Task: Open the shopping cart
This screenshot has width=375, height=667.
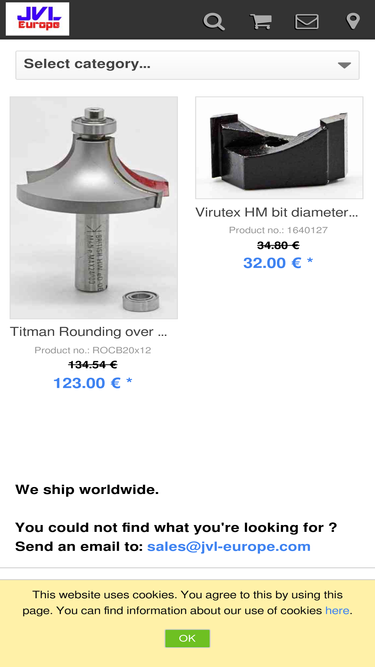Action: coord(261,21)
